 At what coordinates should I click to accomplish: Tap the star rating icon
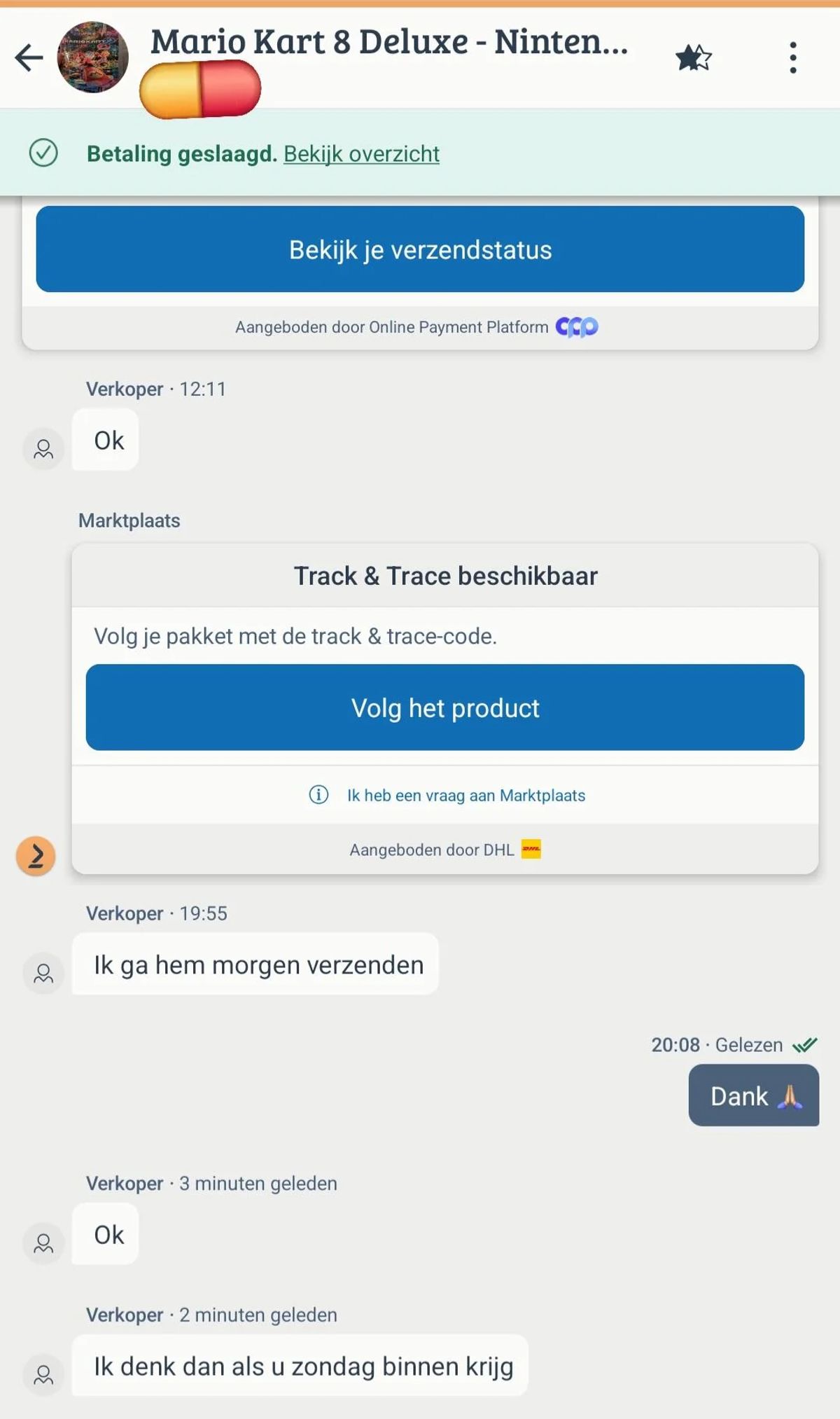pyautogui.click(x=693, y=57)
